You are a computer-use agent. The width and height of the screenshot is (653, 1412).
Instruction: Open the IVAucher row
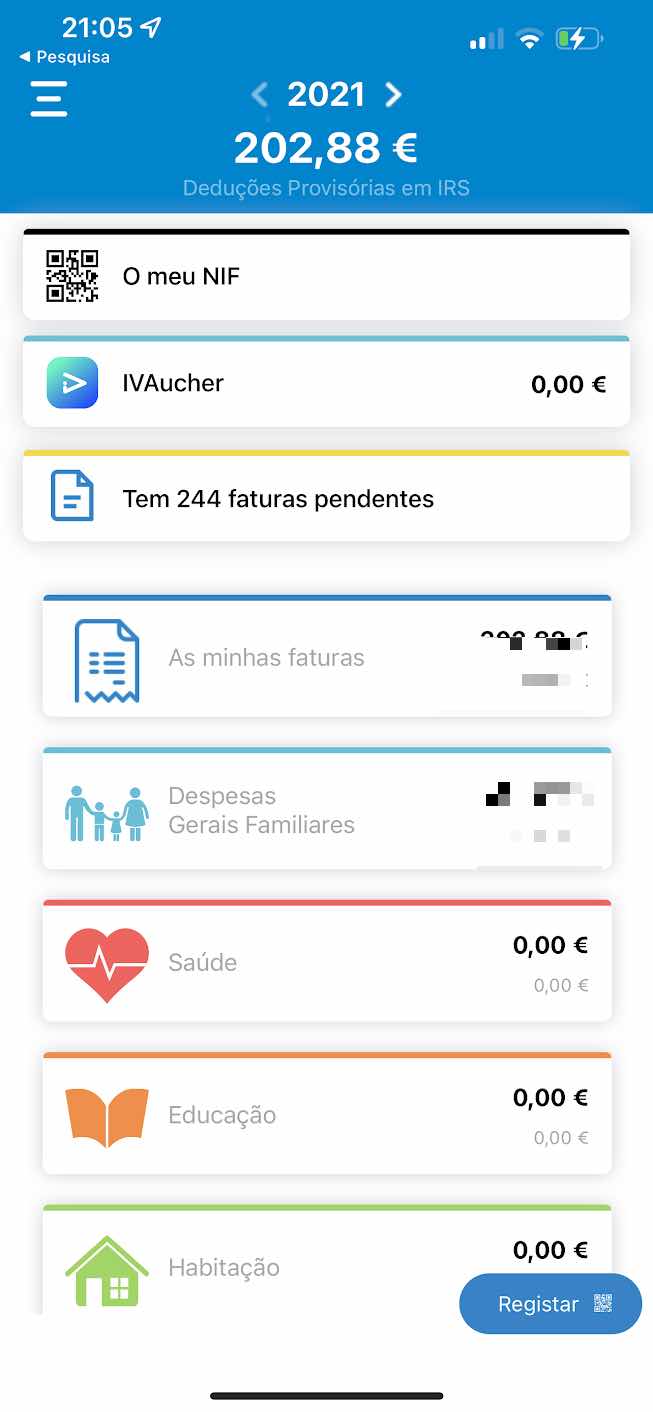pos(326,382)
